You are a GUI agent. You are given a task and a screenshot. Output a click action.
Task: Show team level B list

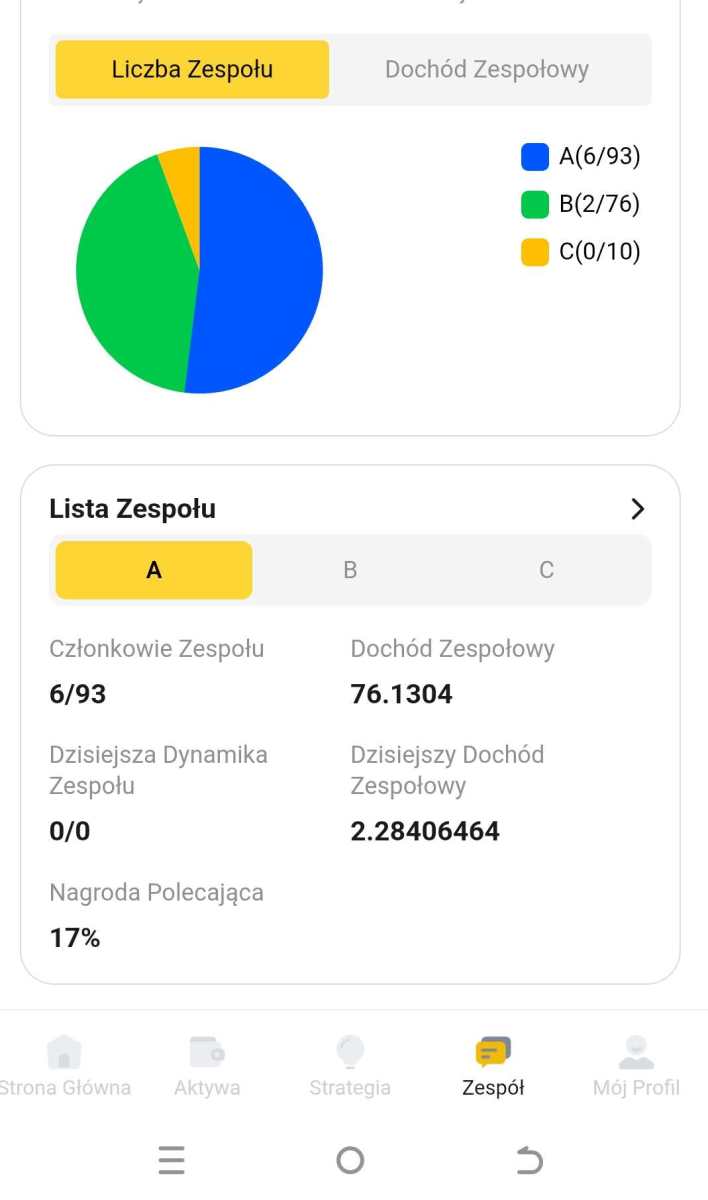pyautogui.click(x=350, y=570)
